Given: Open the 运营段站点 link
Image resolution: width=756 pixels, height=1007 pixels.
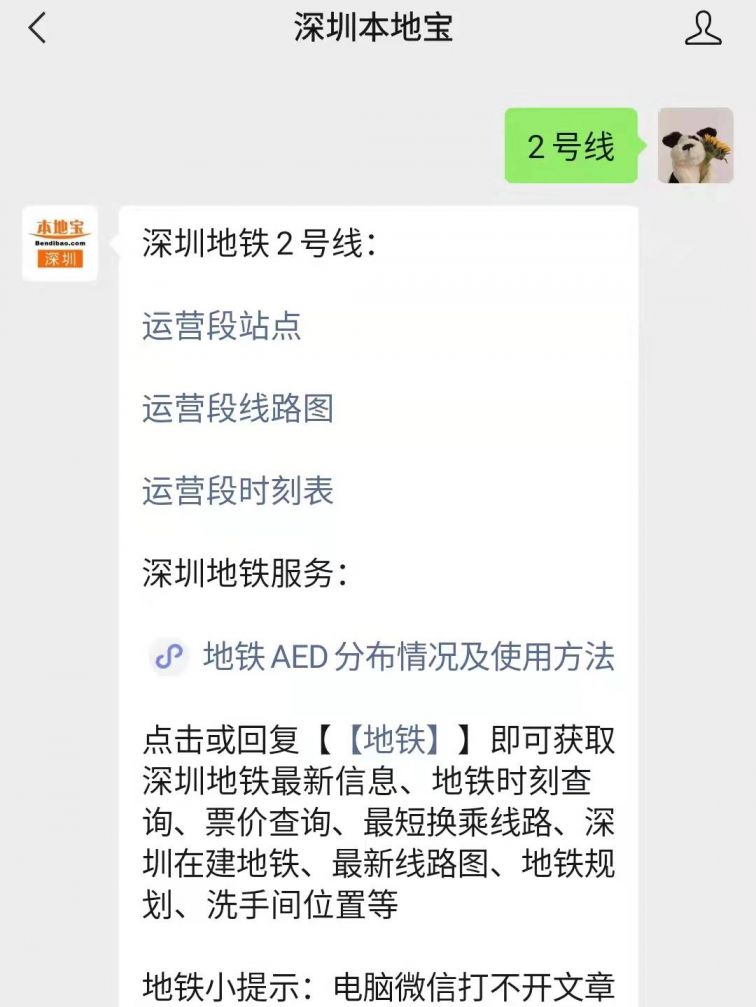Looking at the screenshot, I should point(221,326).
